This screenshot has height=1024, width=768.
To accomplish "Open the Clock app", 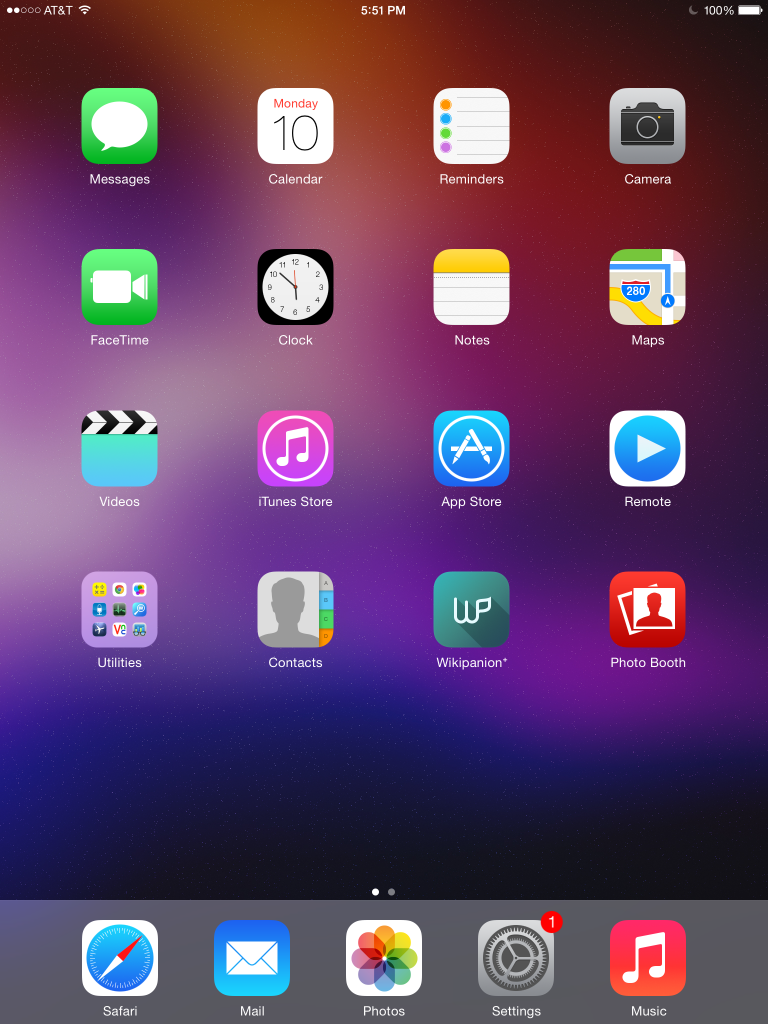I will 295,287.
